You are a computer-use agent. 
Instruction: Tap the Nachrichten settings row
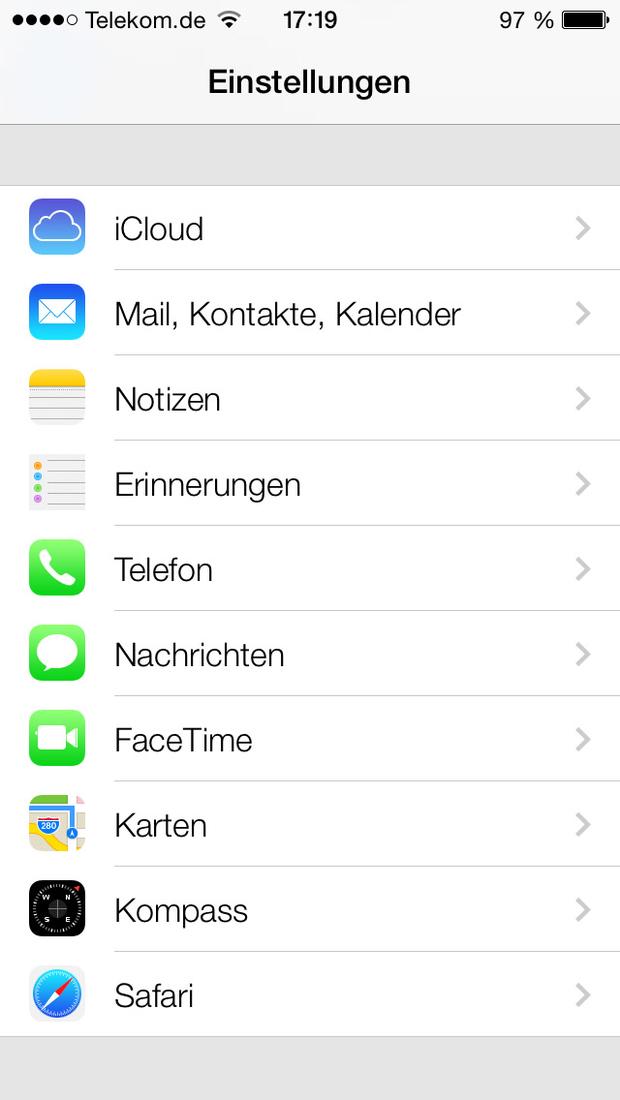click(x=310, y=654)
